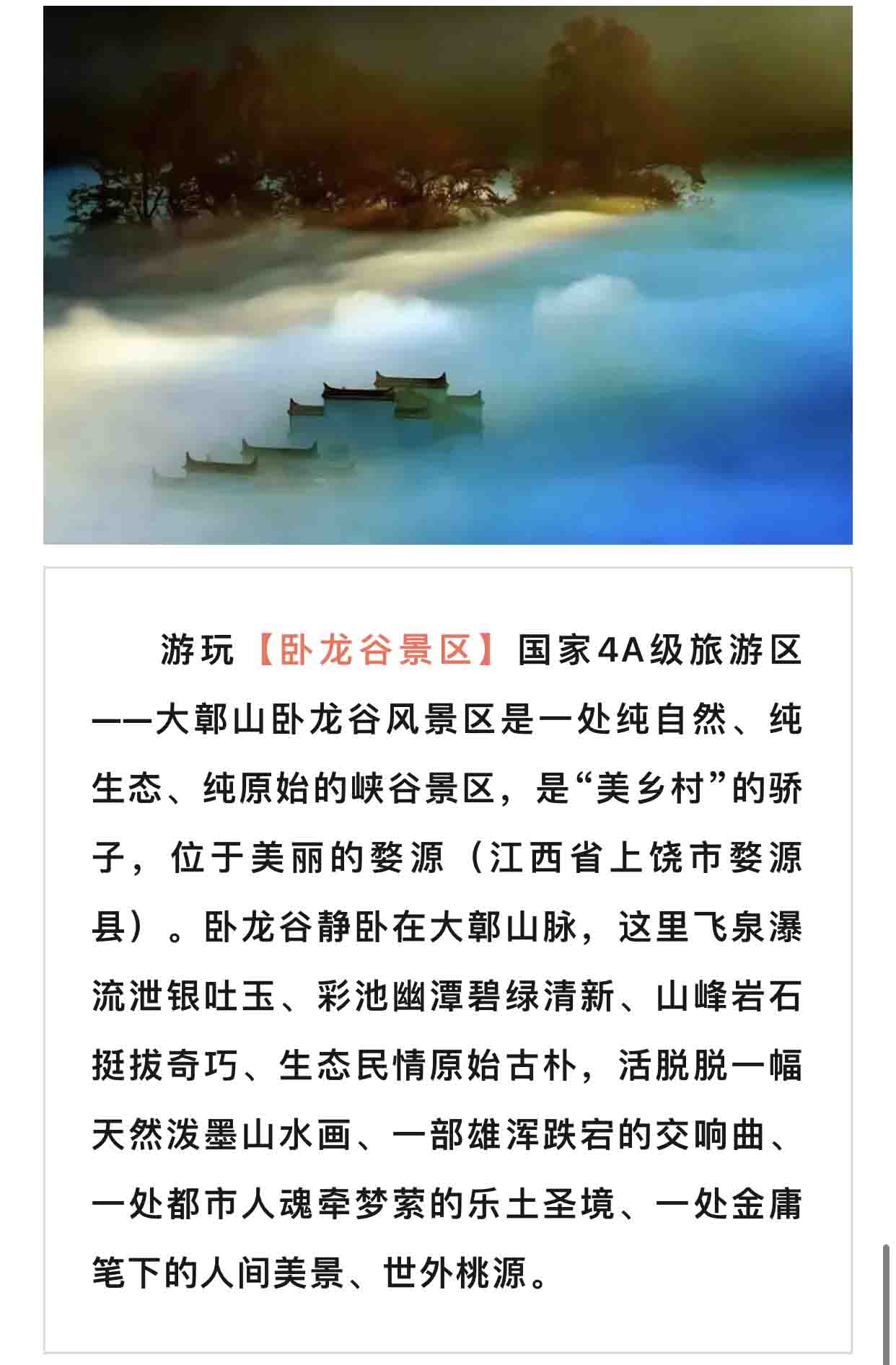
Task: Open the misty village photo
Action: 447,274
